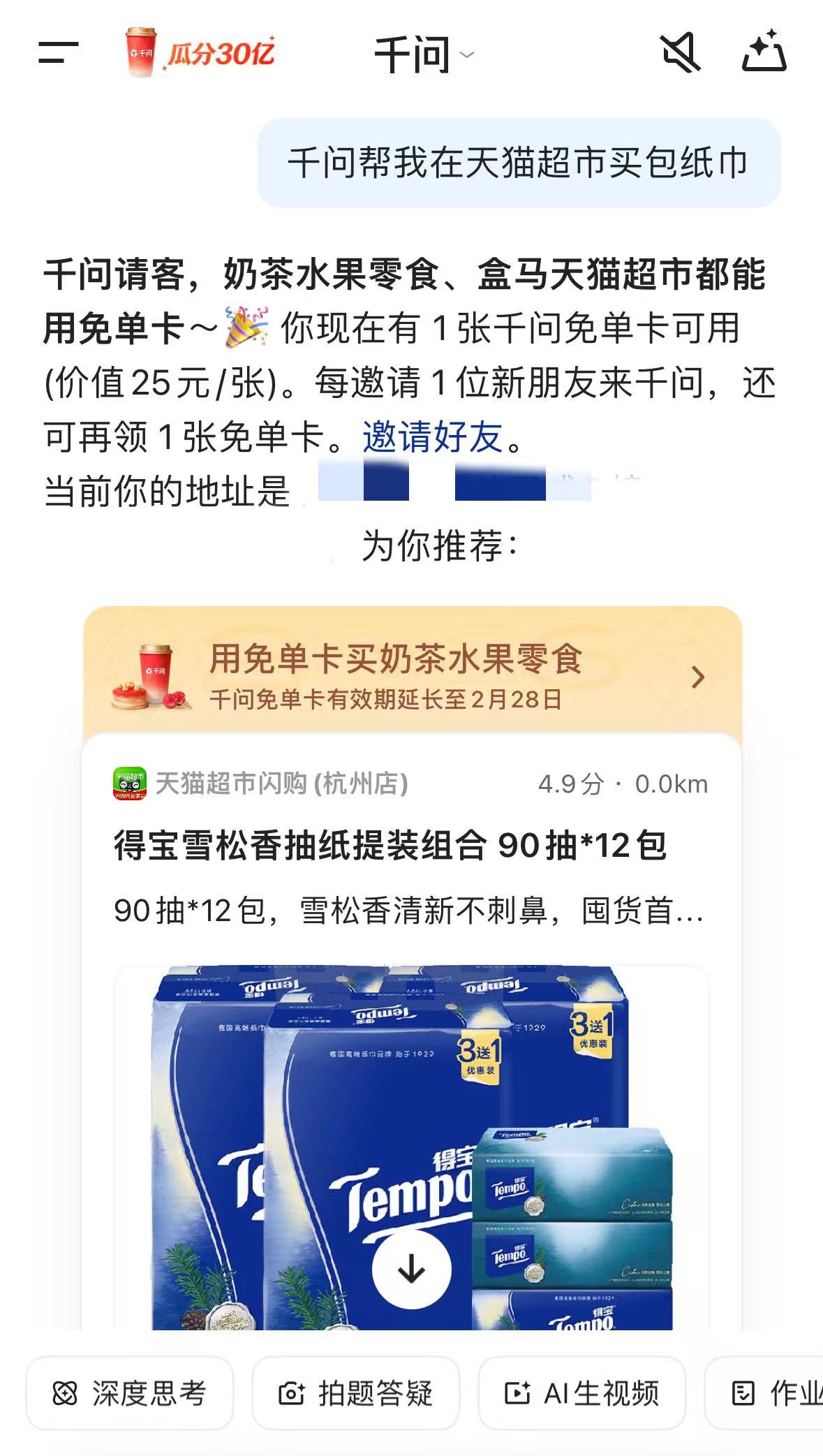The height and width of the screenshot is (1456, 823).
Task: Toggle the mute speaker icon
Action: [x=680, y=52]
